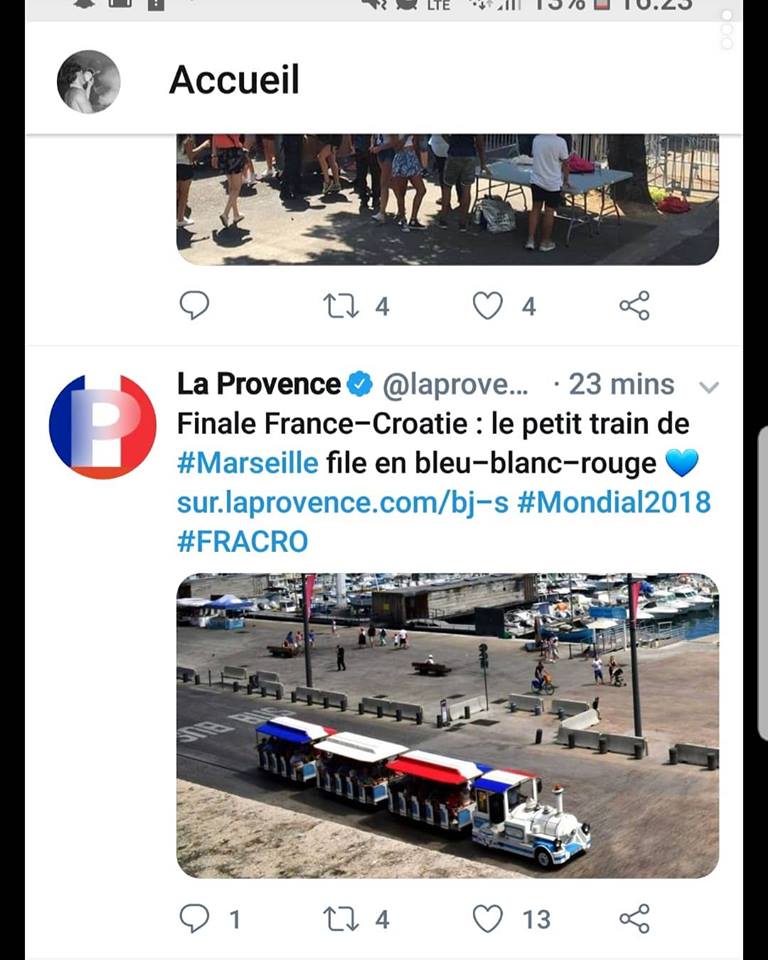Open the profile avatar in the header
This screenshot has width=768, height=960.
(88, 81)
